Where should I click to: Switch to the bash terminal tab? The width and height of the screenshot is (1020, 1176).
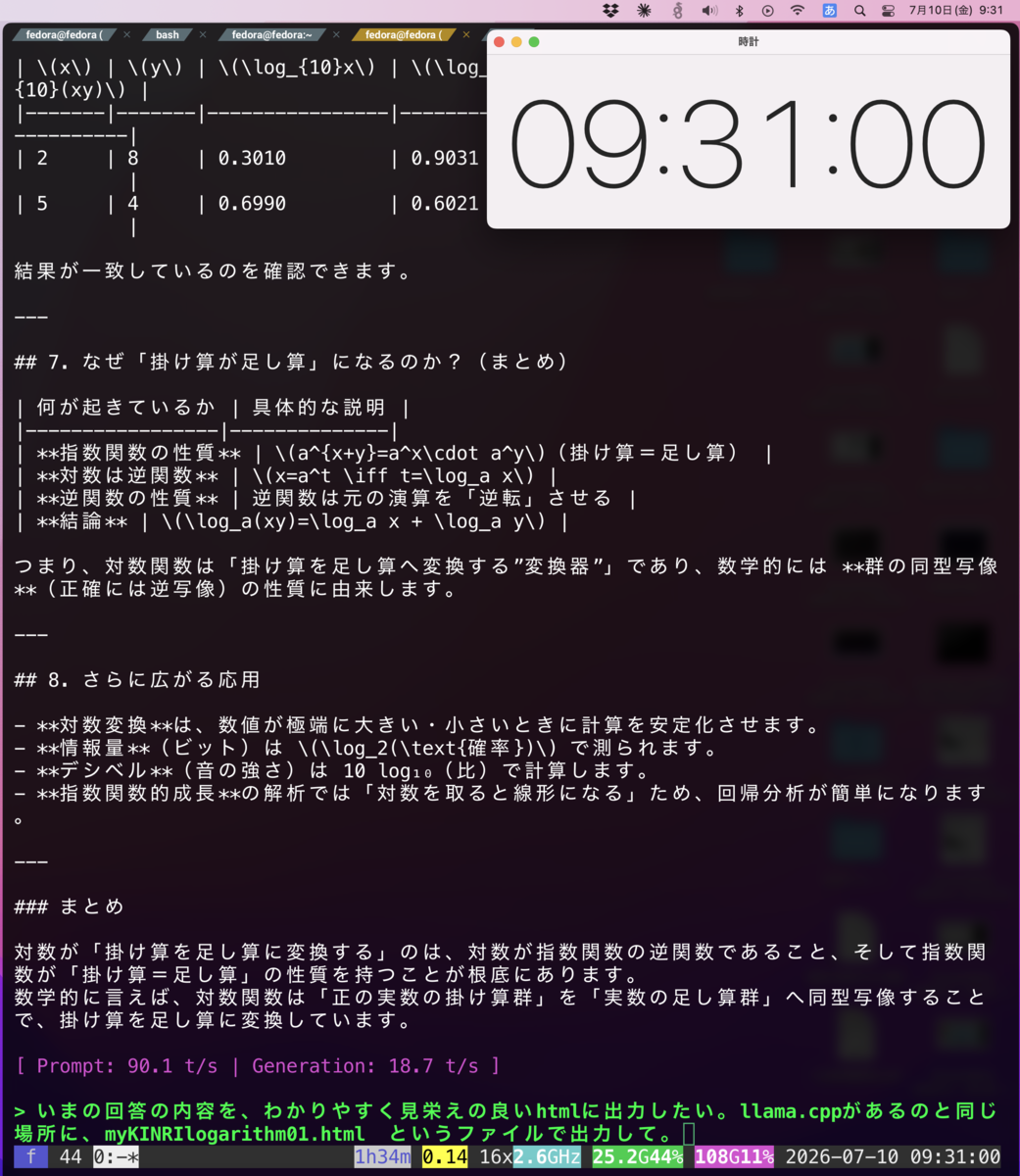pyautogui.click(x=168, y=34)
